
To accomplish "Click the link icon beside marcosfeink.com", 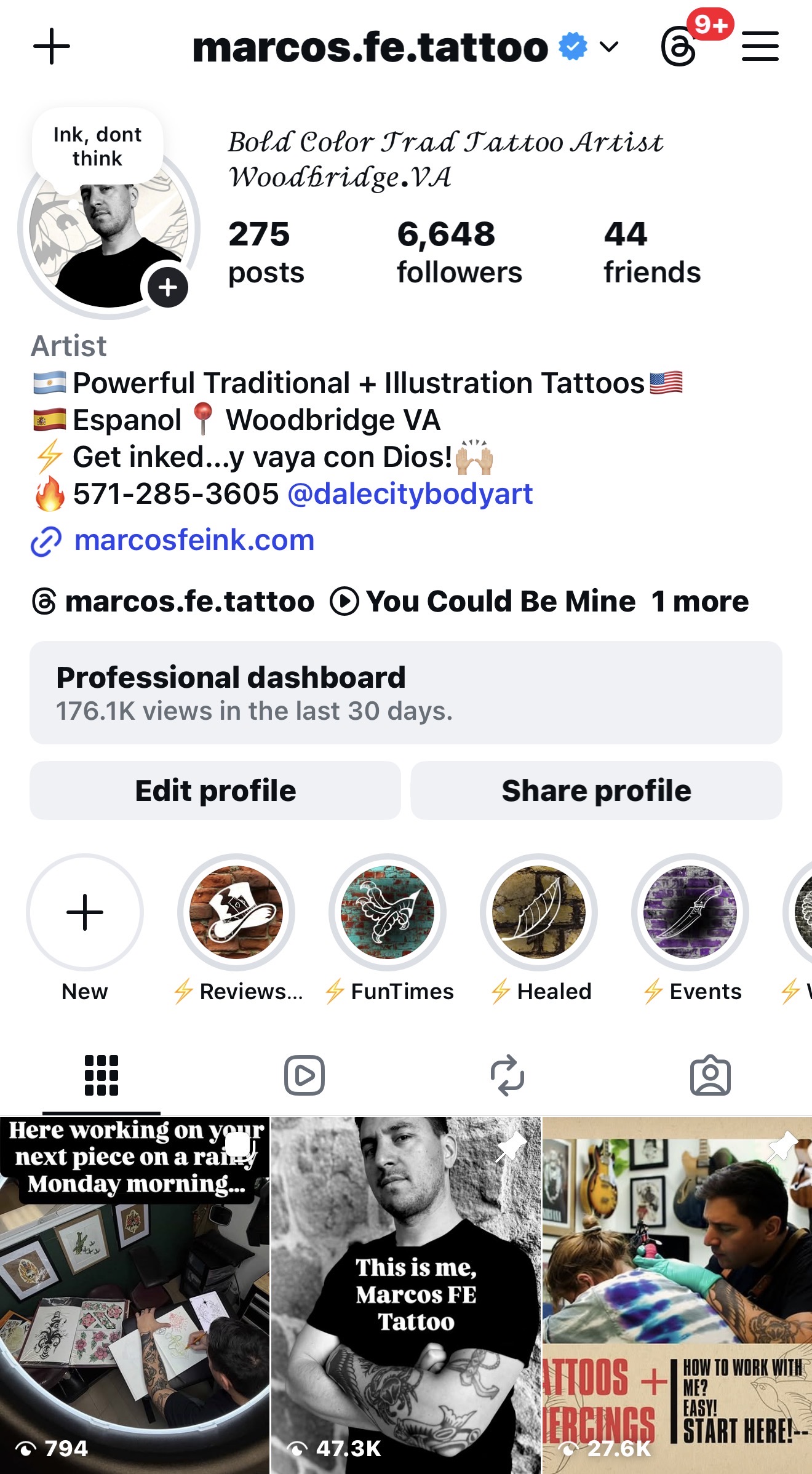I will point(46,541).
